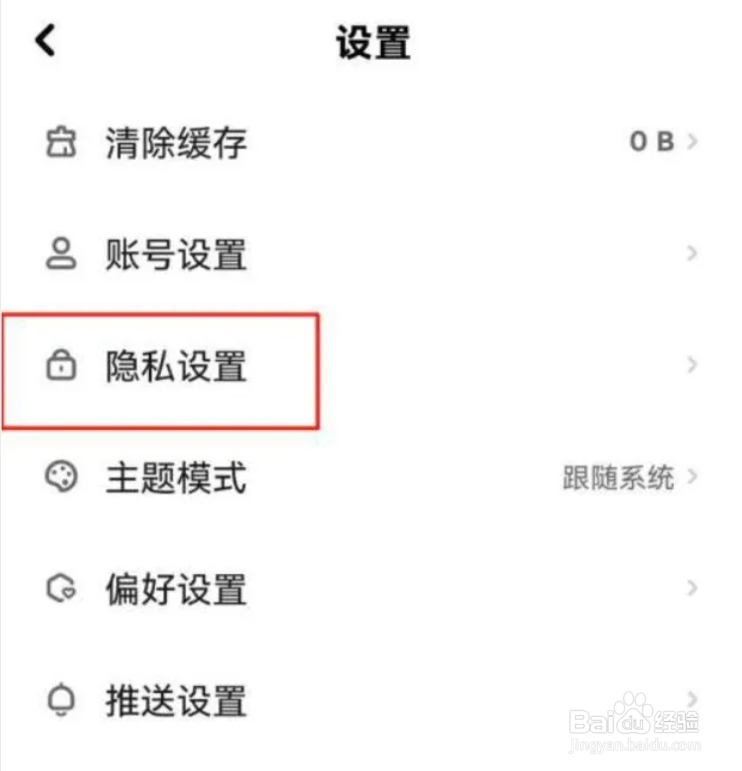Expand the chevron next to 清除缓存
Image resolution: width=742 pixels, height=771 pixels.
tap(692, 143)
